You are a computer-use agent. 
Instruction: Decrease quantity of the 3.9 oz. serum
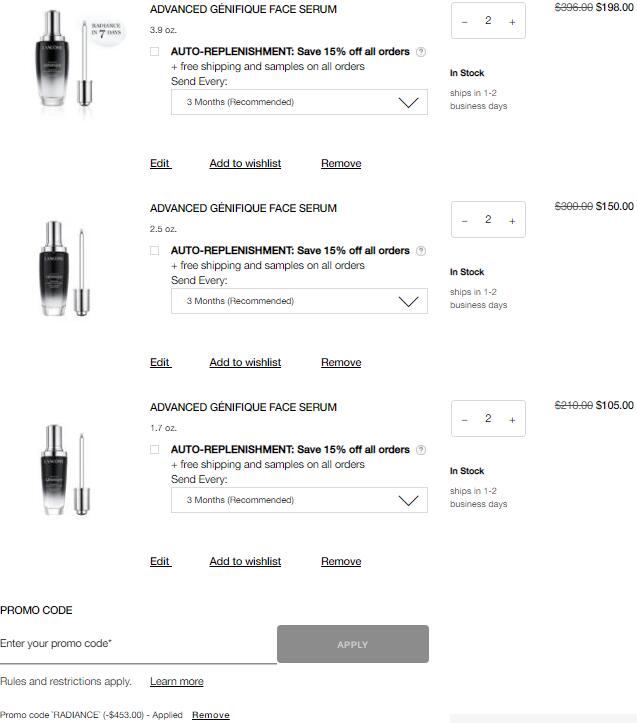tap(465, 21)
